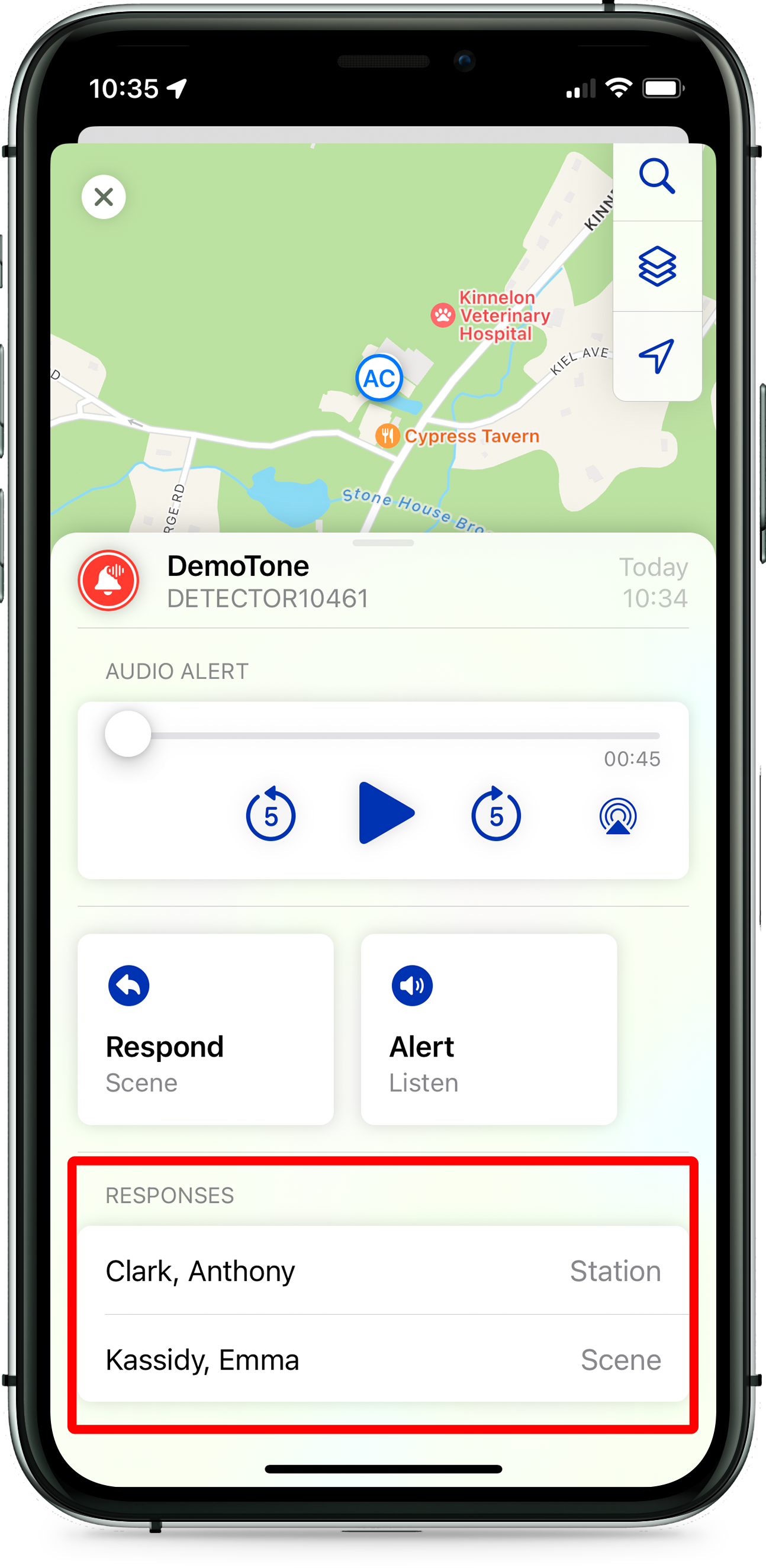766x1568 pixels.
Task: Tap the sheet grabber handle
Action: tap(383, 542)
